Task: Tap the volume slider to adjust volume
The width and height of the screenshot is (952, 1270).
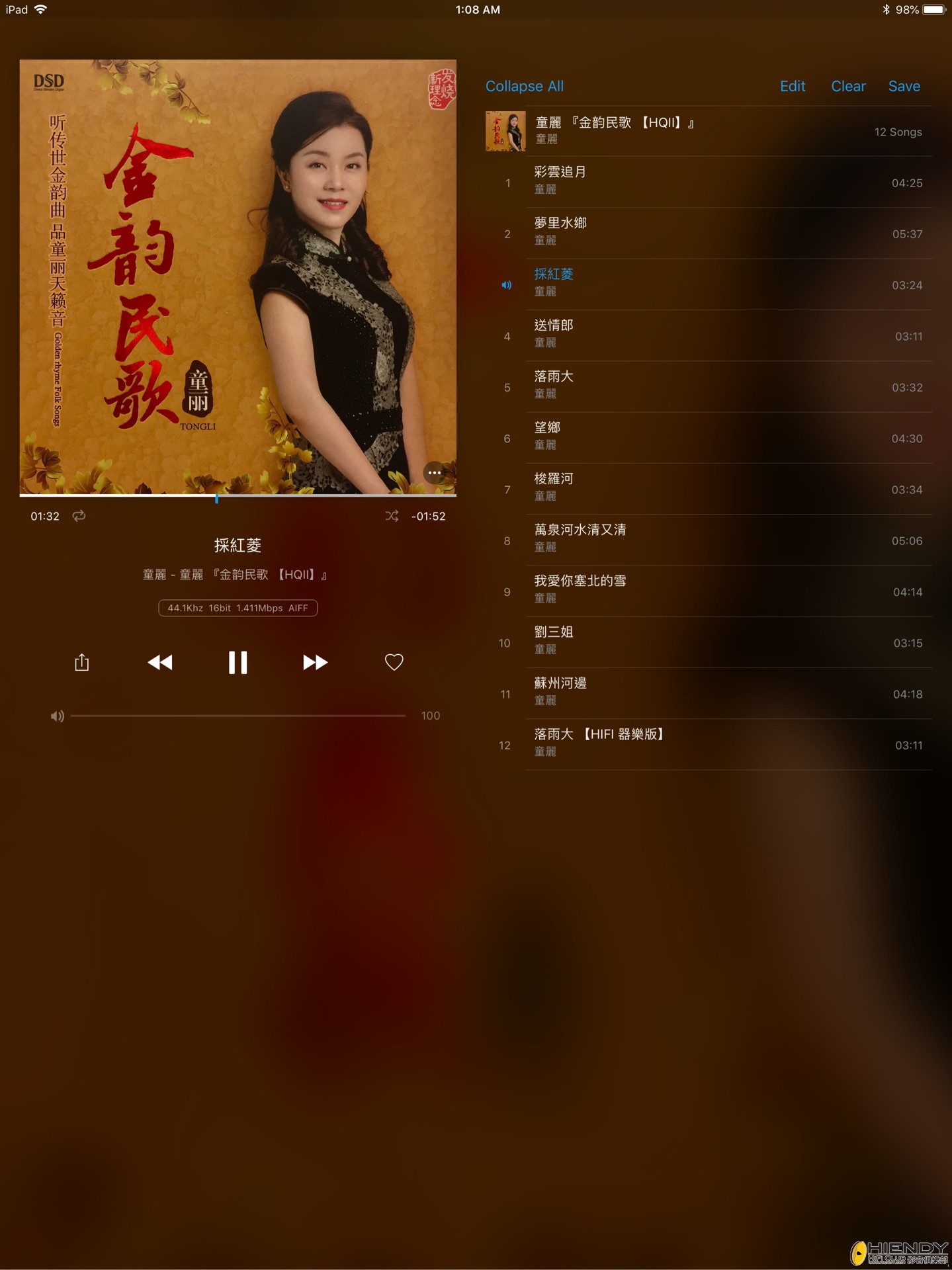Action: click(238, 716)
